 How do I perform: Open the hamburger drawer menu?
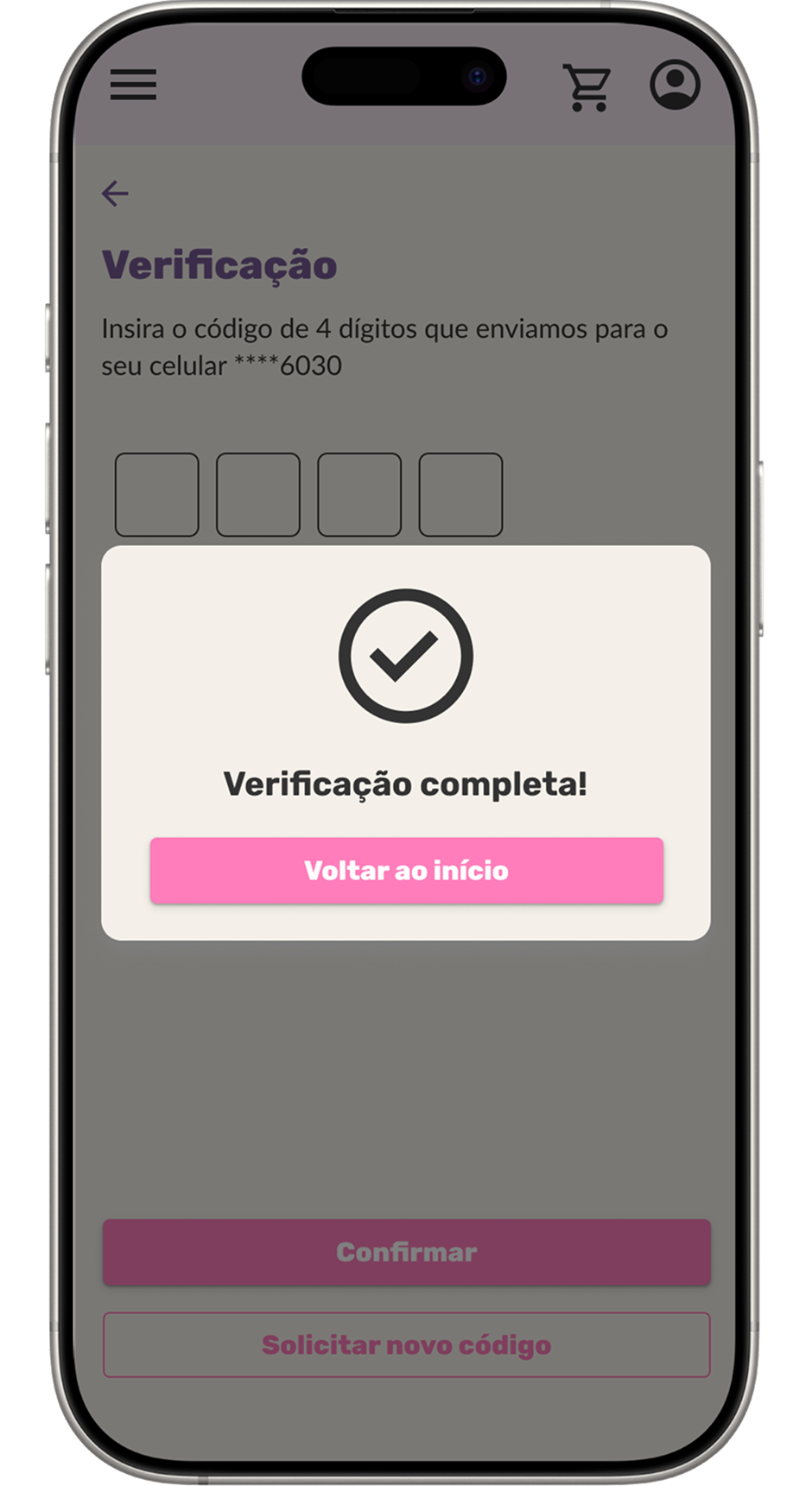click(x=133, y=85)
